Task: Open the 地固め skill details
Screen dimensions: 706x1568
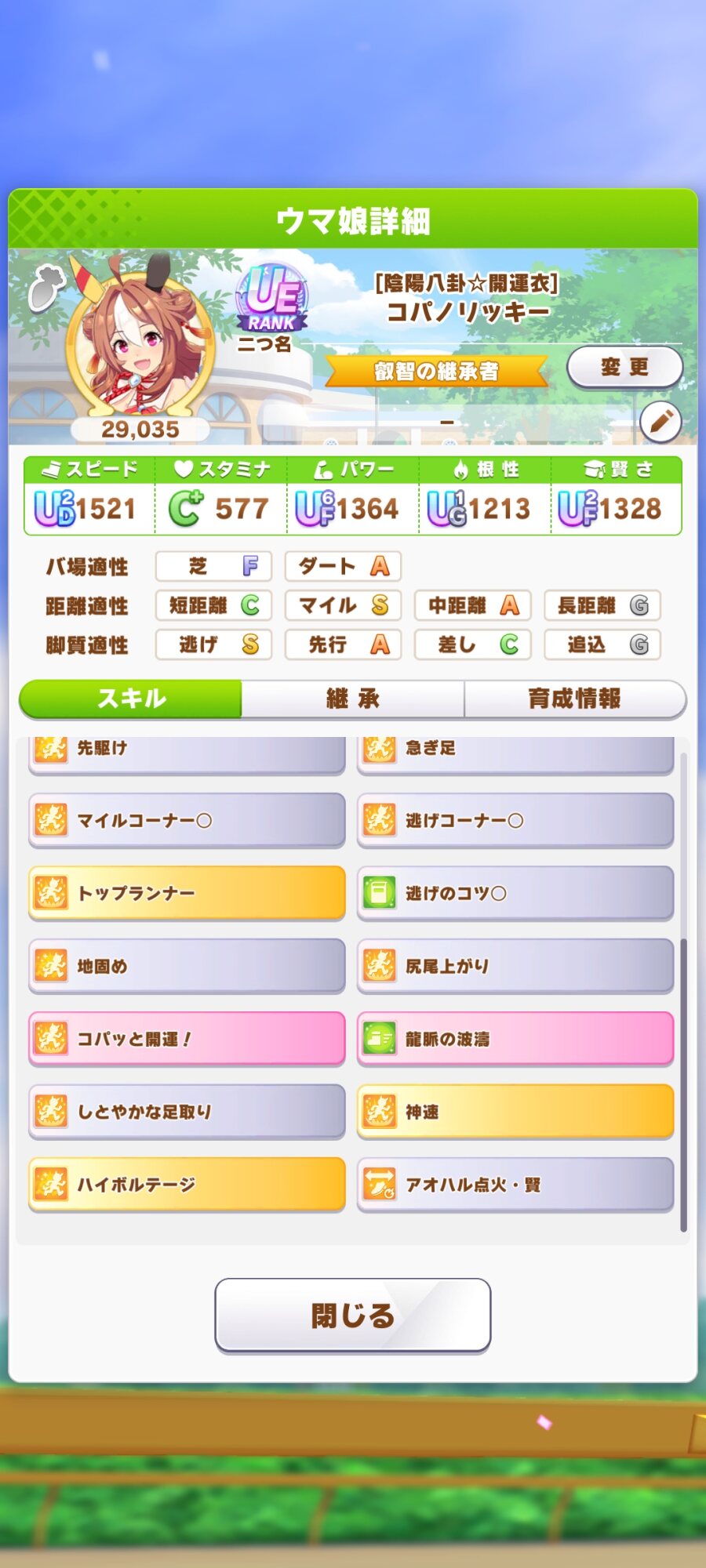Action: click(187, 966)
